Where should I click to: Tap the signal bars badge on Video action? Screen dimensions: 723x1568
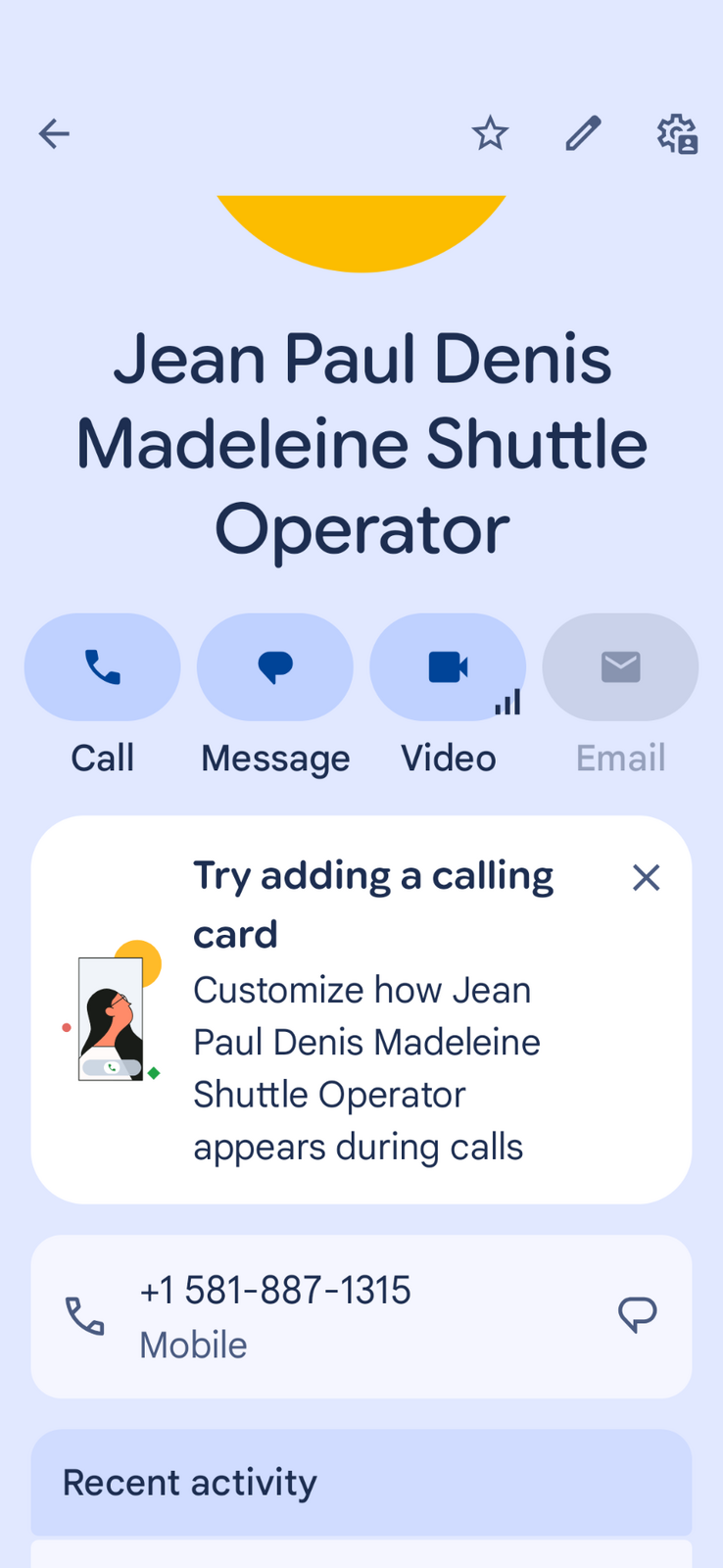tap(507, 702)
